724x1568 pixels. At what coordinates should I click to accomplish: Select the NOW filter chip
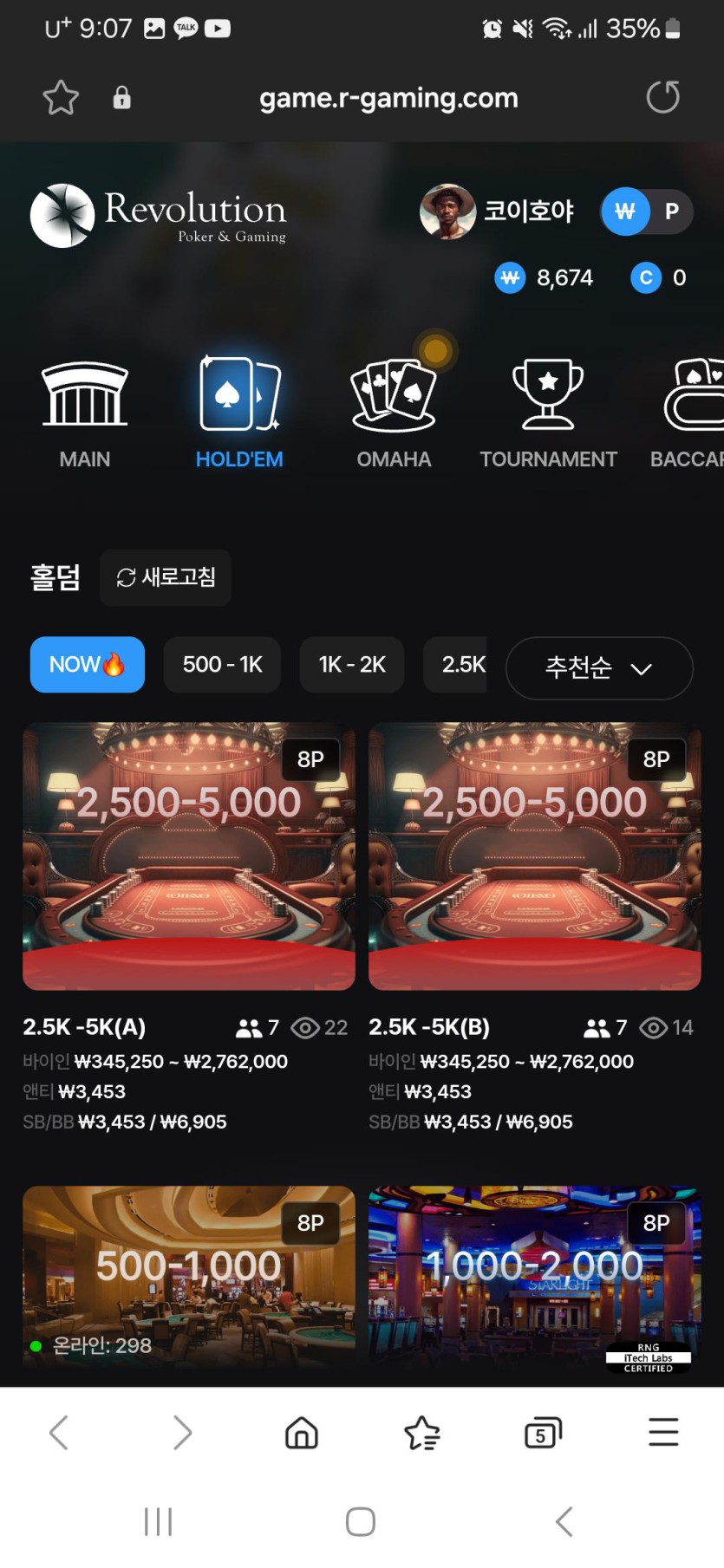coord(87,665)
